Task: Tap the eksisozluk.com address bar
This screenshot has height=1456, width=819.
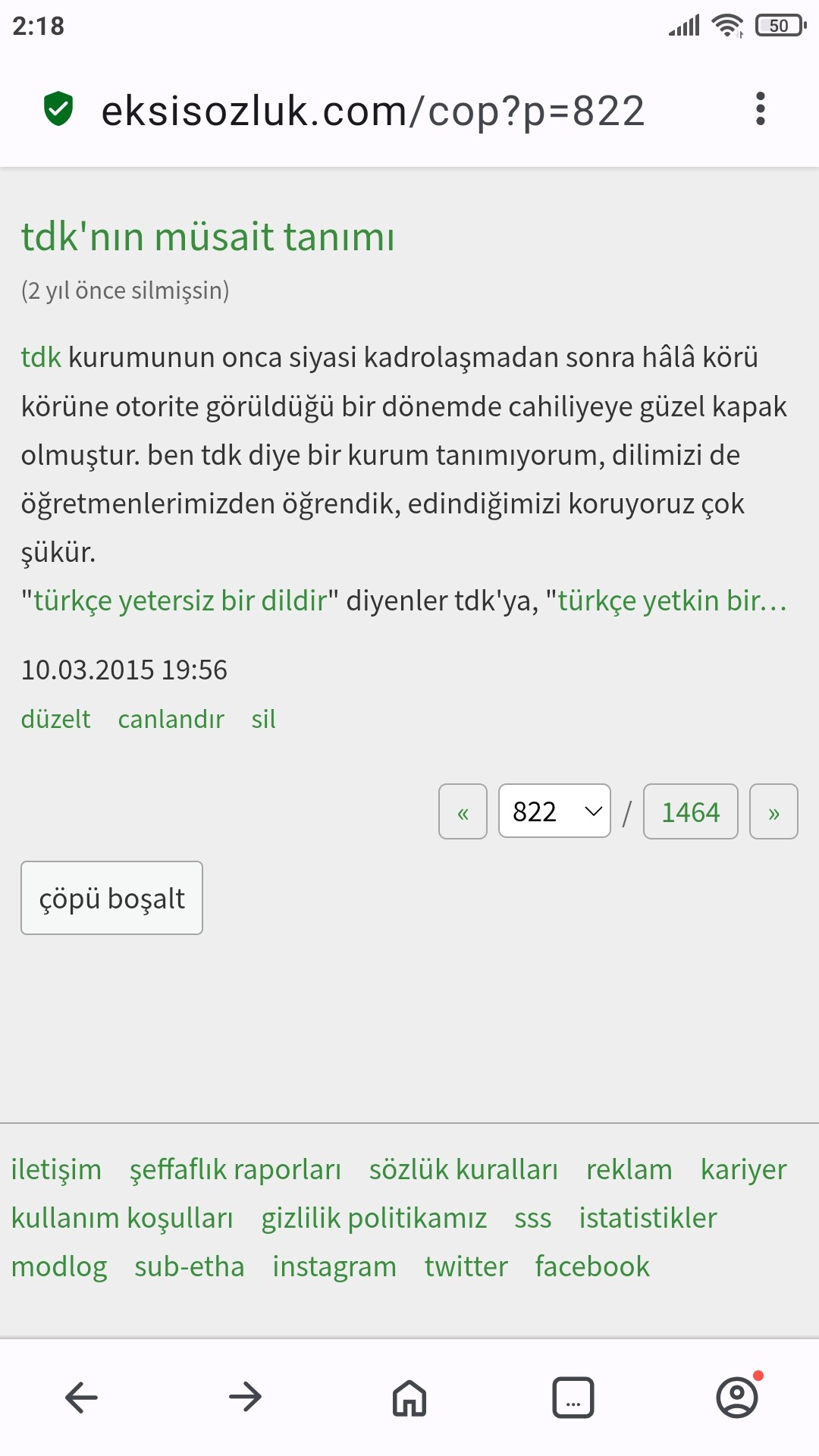Action: point(372,111)
